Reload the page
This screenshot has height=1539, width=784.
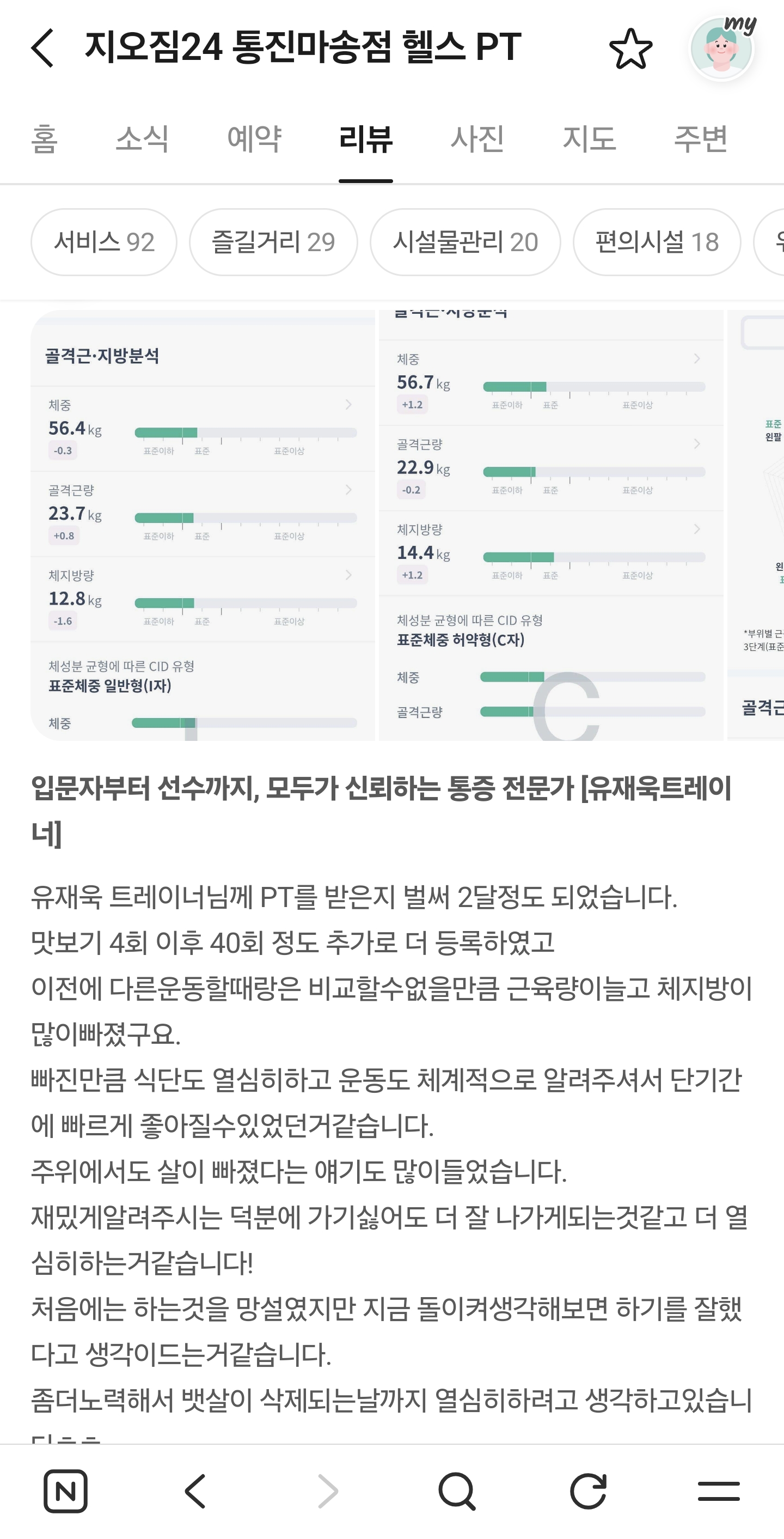588,1491
